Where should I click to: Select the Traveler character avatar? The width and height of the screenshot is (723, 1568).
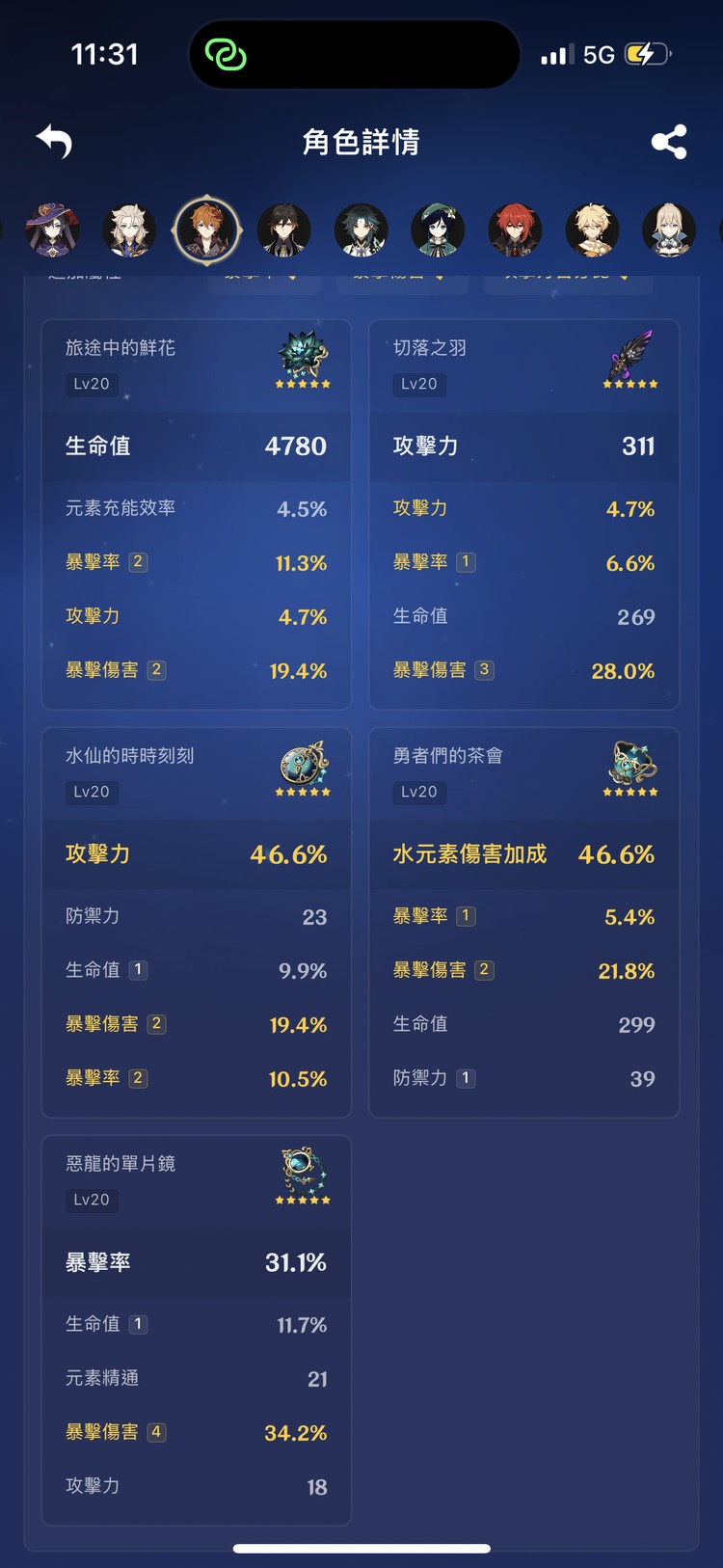(x=592, y=230)
